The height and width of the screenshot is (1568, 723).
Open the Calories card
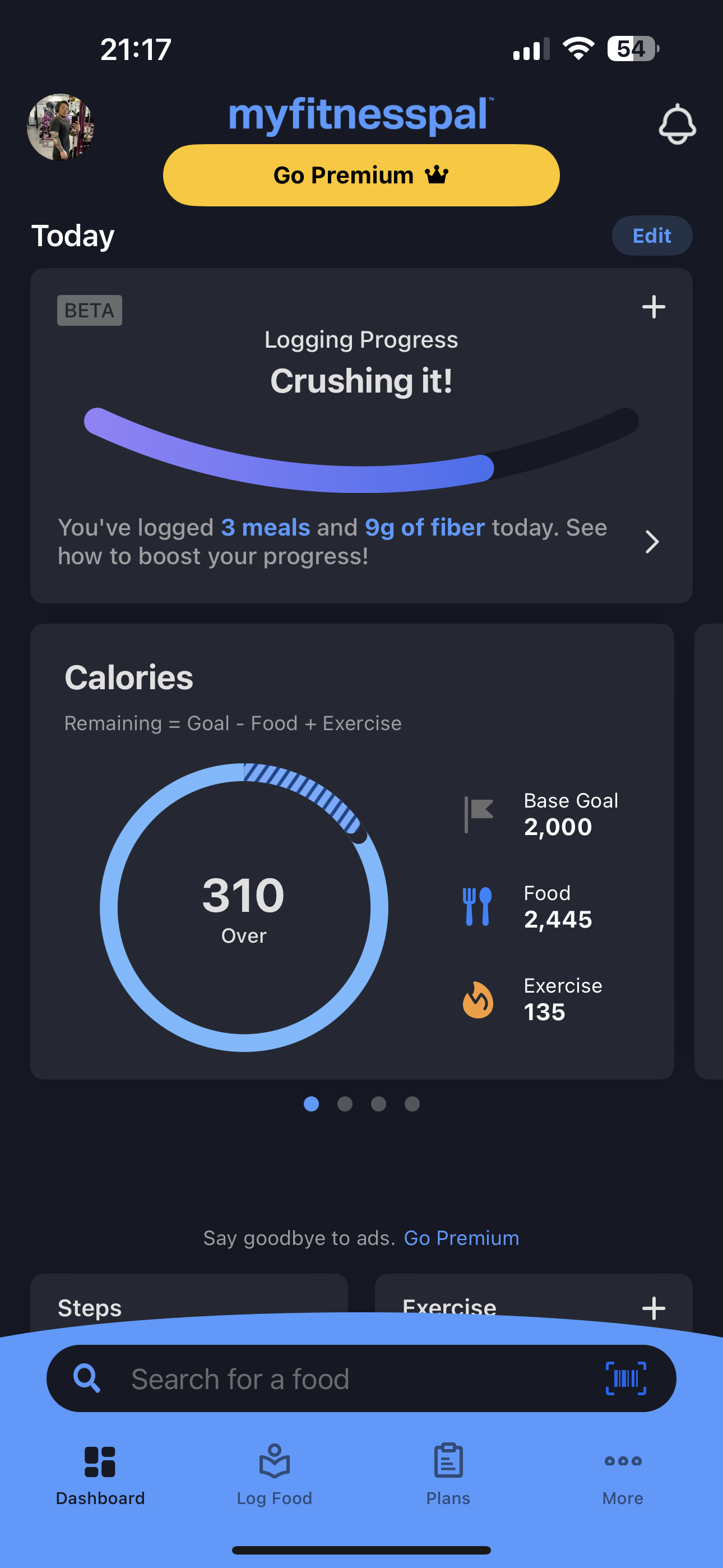352,851
